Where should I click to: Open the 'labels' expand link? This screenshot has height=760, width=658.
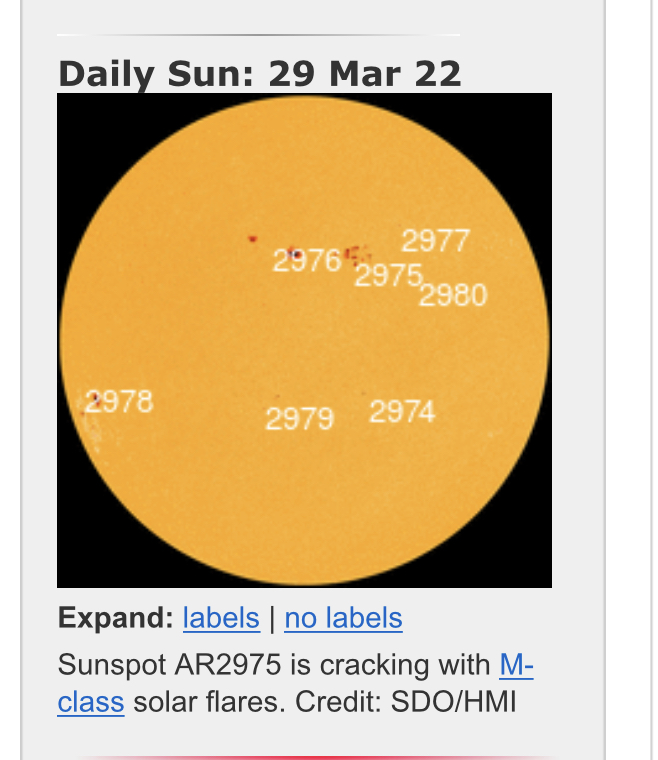[x=221, y=619]
